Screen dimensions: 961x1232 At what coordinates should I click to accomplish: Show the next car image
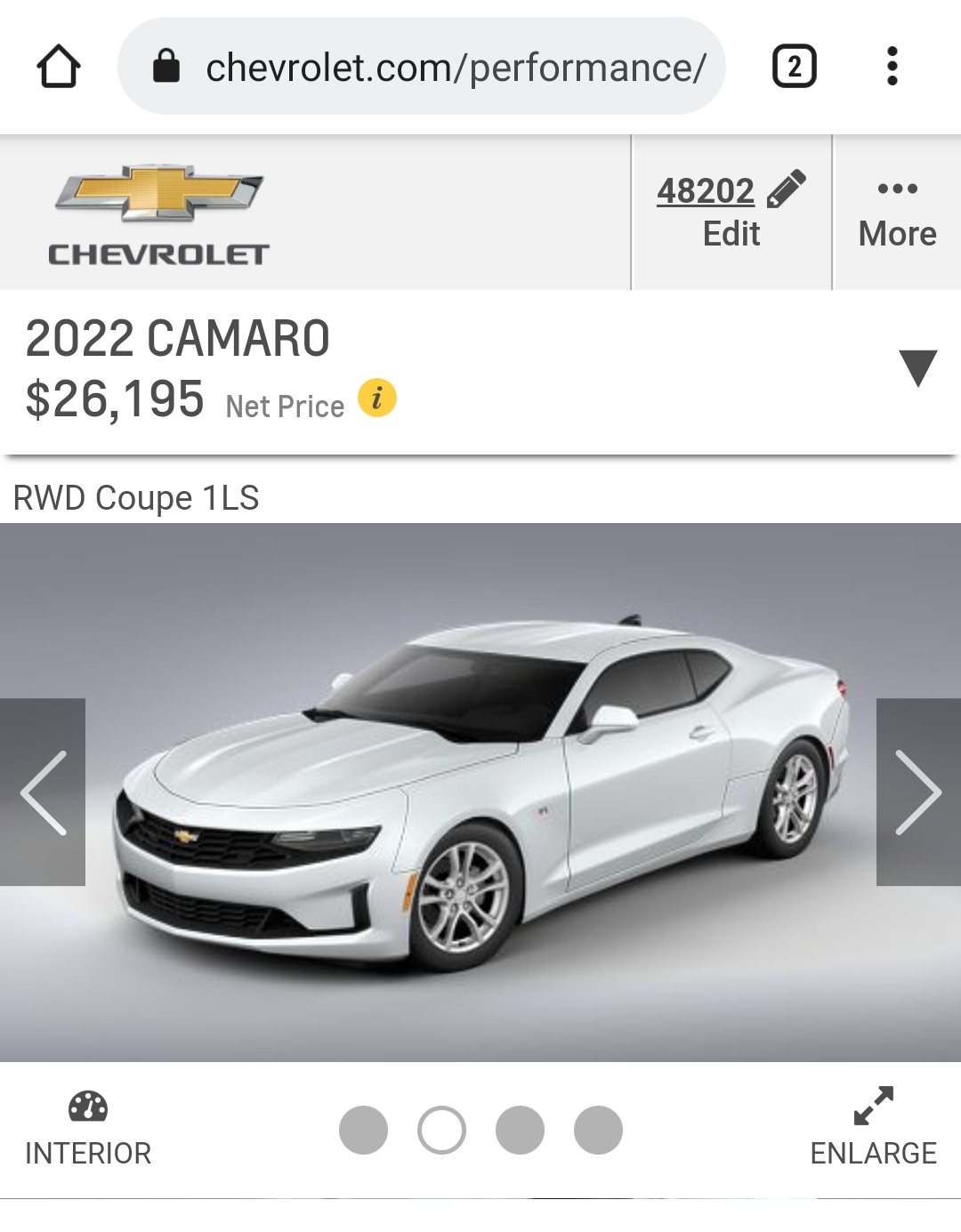[918, 792]
